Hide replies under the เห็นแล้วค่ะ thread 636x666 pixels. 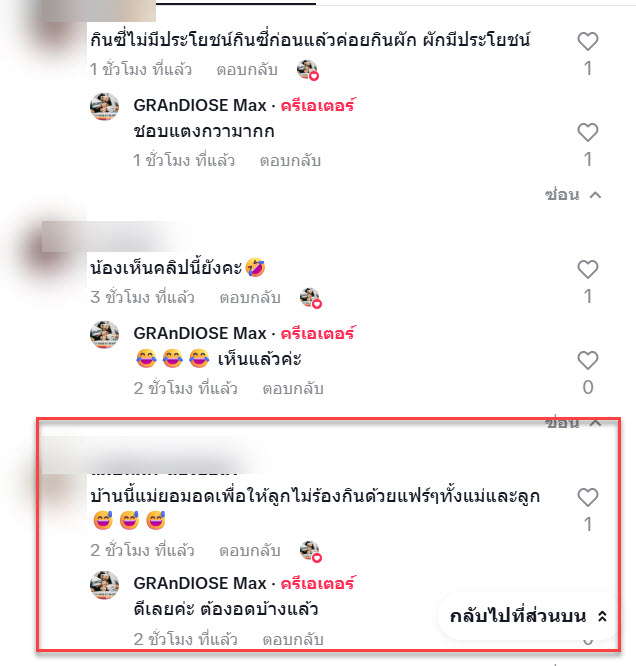(573, 423)
